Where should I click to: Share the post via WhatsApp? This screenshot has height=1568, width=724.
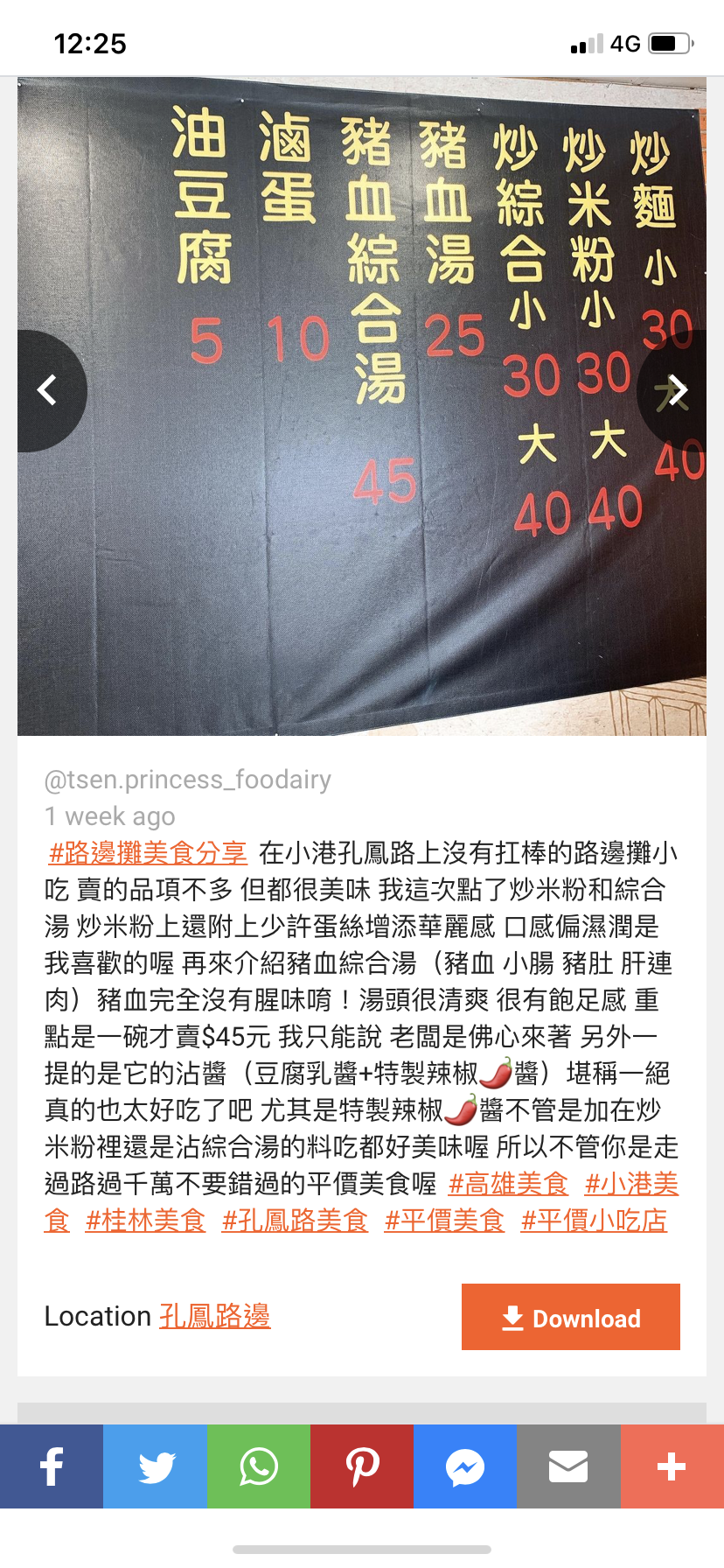pyautogui.click(x=259, y=1466)
